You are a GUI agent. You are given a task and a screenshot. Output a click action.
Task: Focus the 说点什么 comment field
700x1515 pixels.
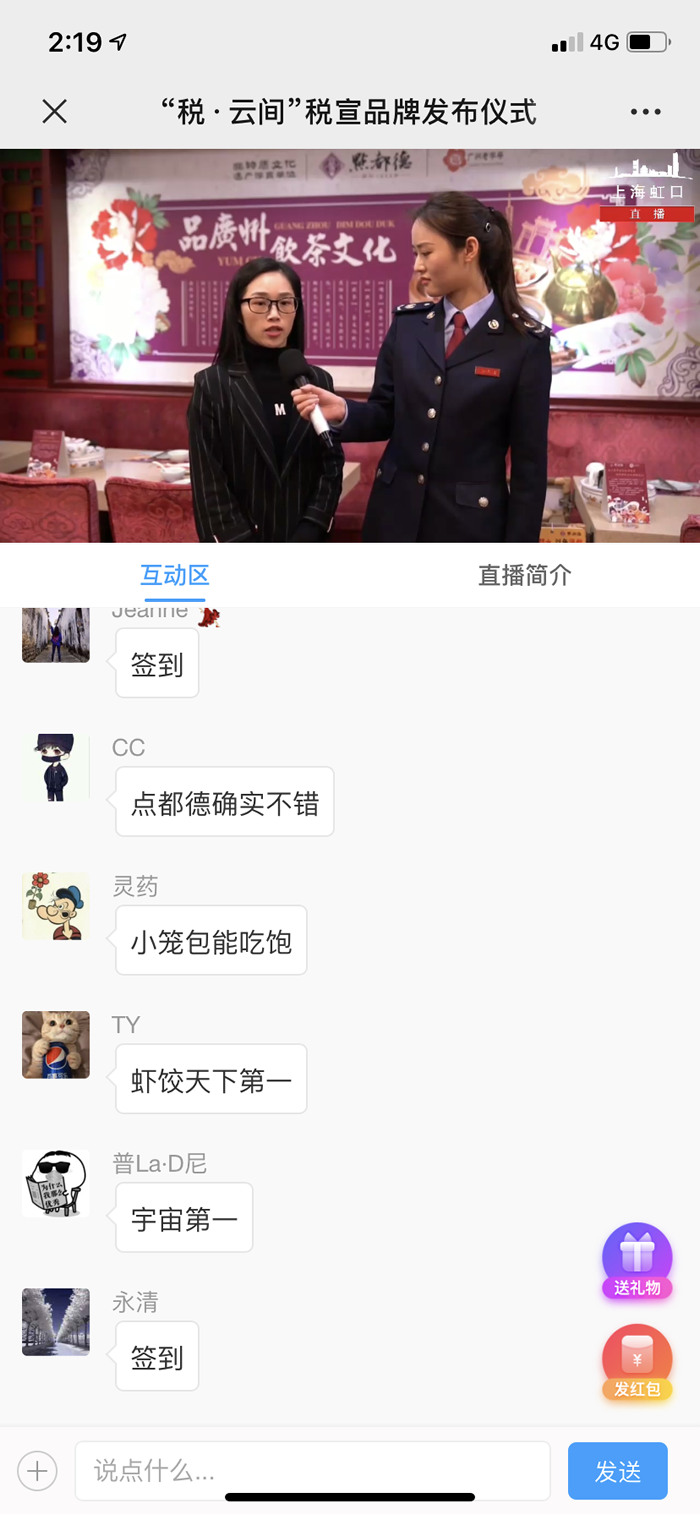pos(312,1471)
